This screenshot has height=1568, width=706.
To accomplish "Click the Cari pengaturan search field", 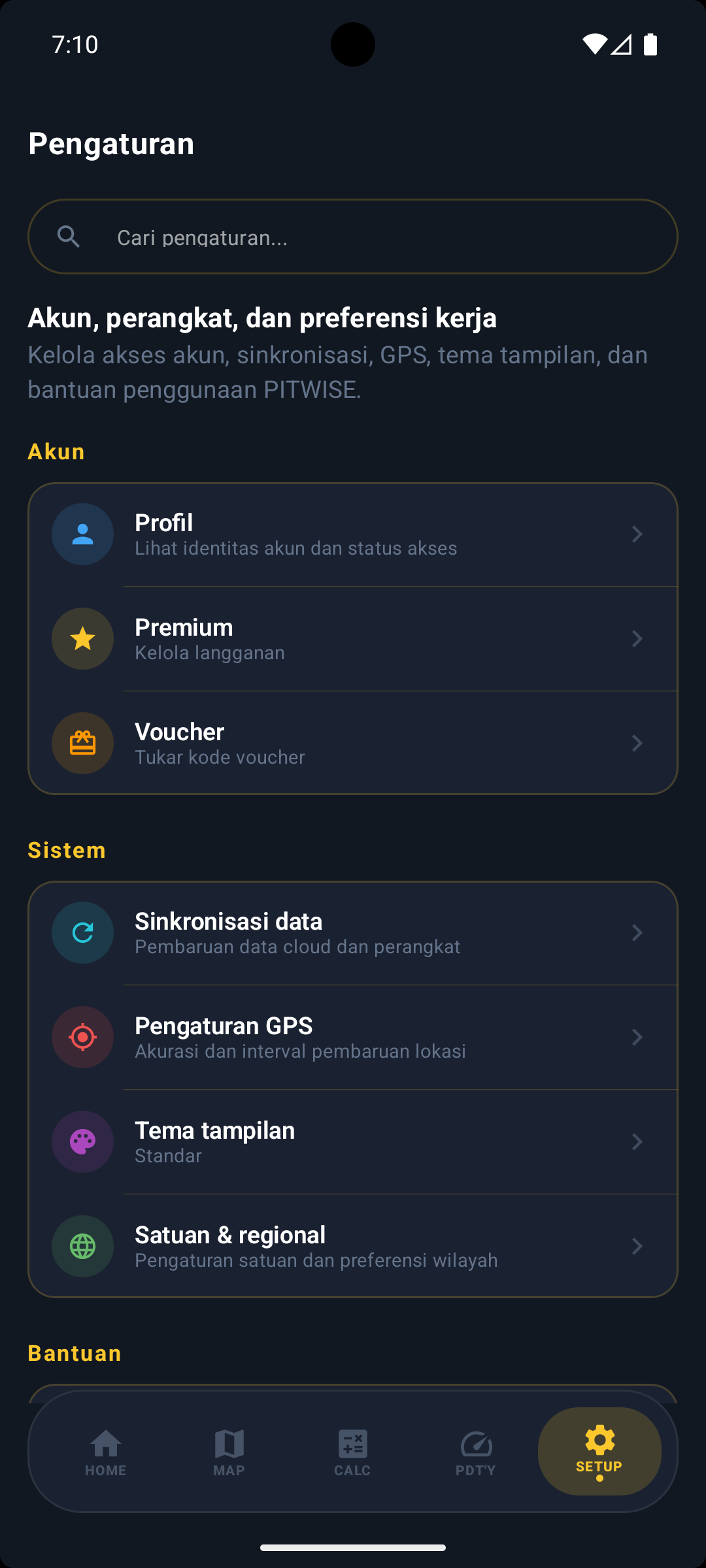I will 353,237.
